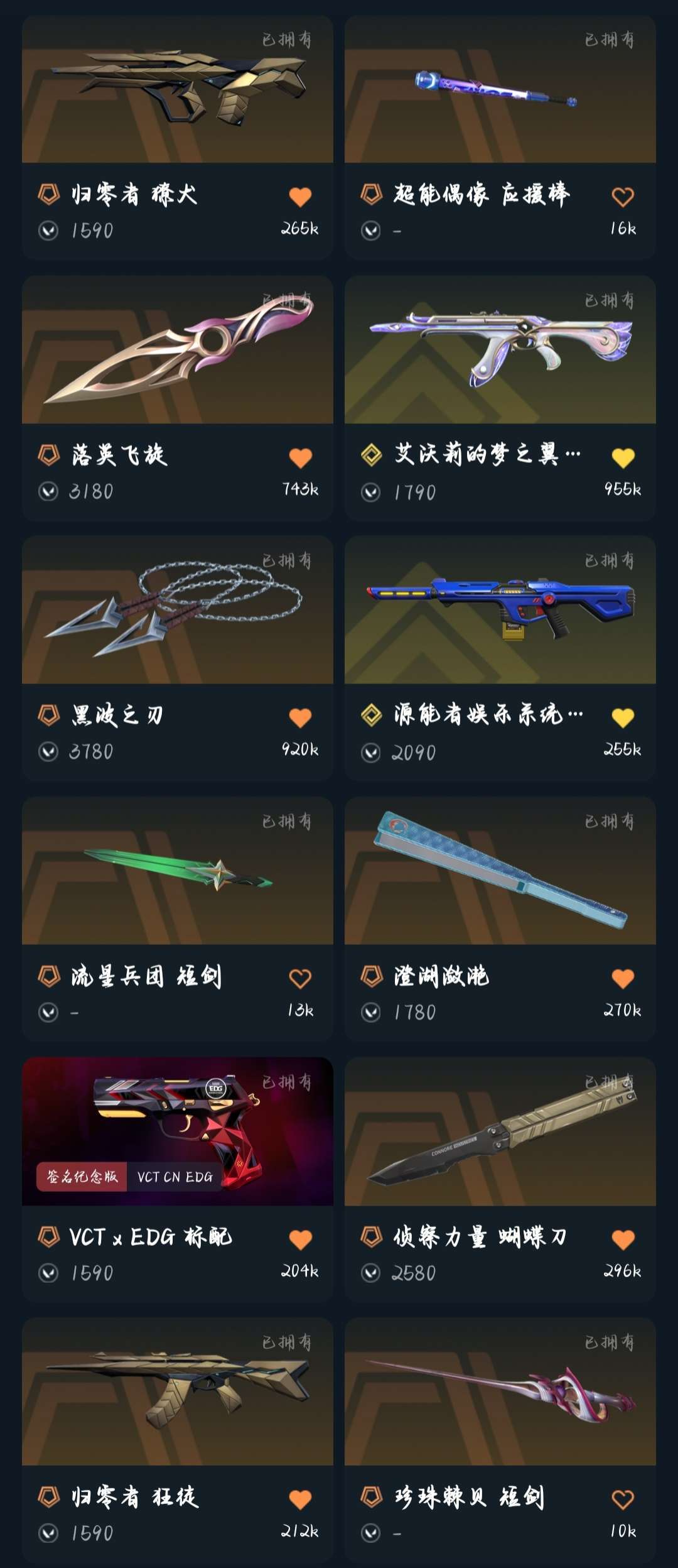Like the 流星兵团 短剑 skin

point(300,978)
